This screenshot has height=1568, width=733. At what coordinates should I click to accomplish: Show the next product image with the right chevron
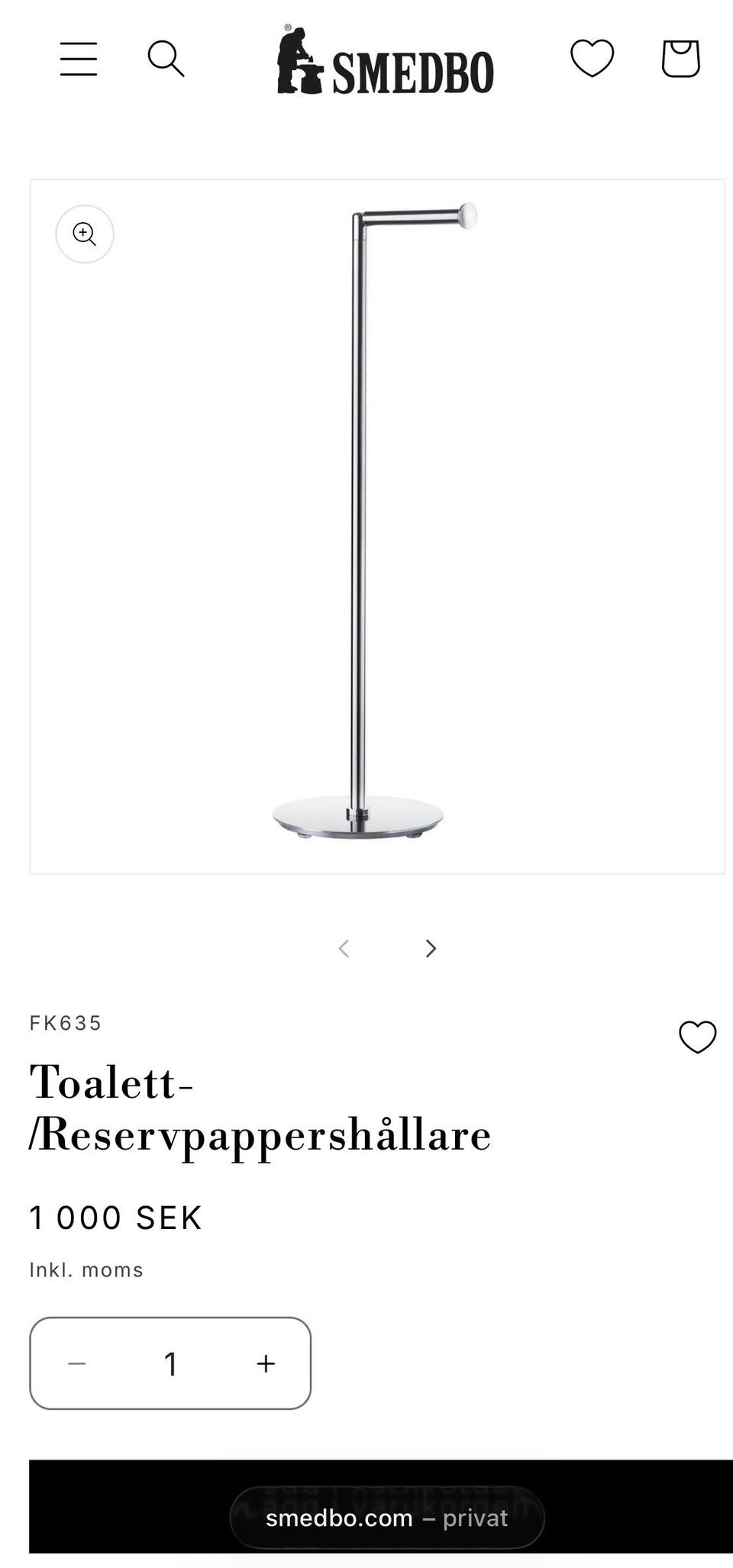(x=430, y=948)
